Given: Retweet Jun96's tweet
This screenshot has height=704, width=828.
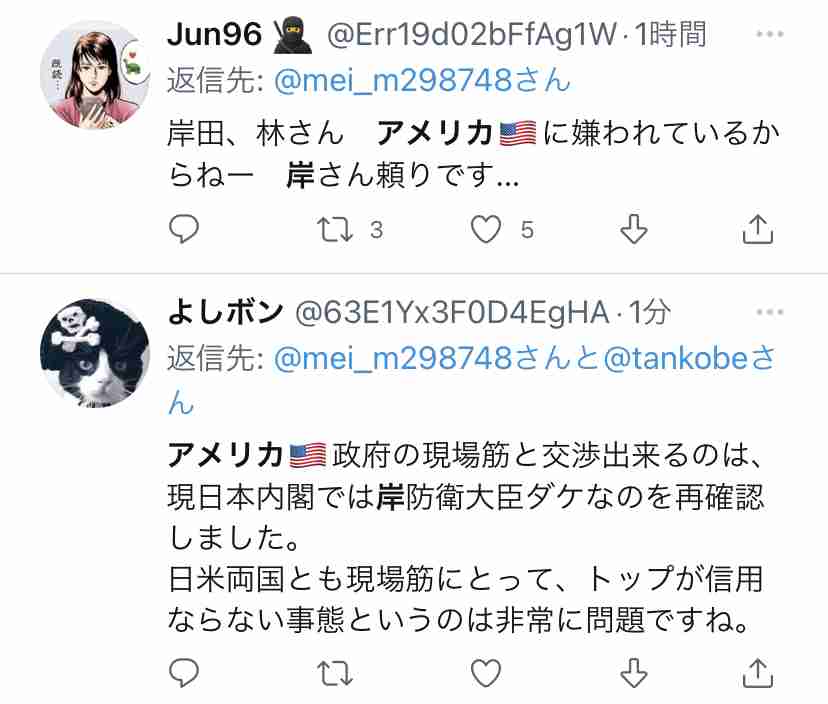Looking at the screenshot, I should tap(334, 230).
